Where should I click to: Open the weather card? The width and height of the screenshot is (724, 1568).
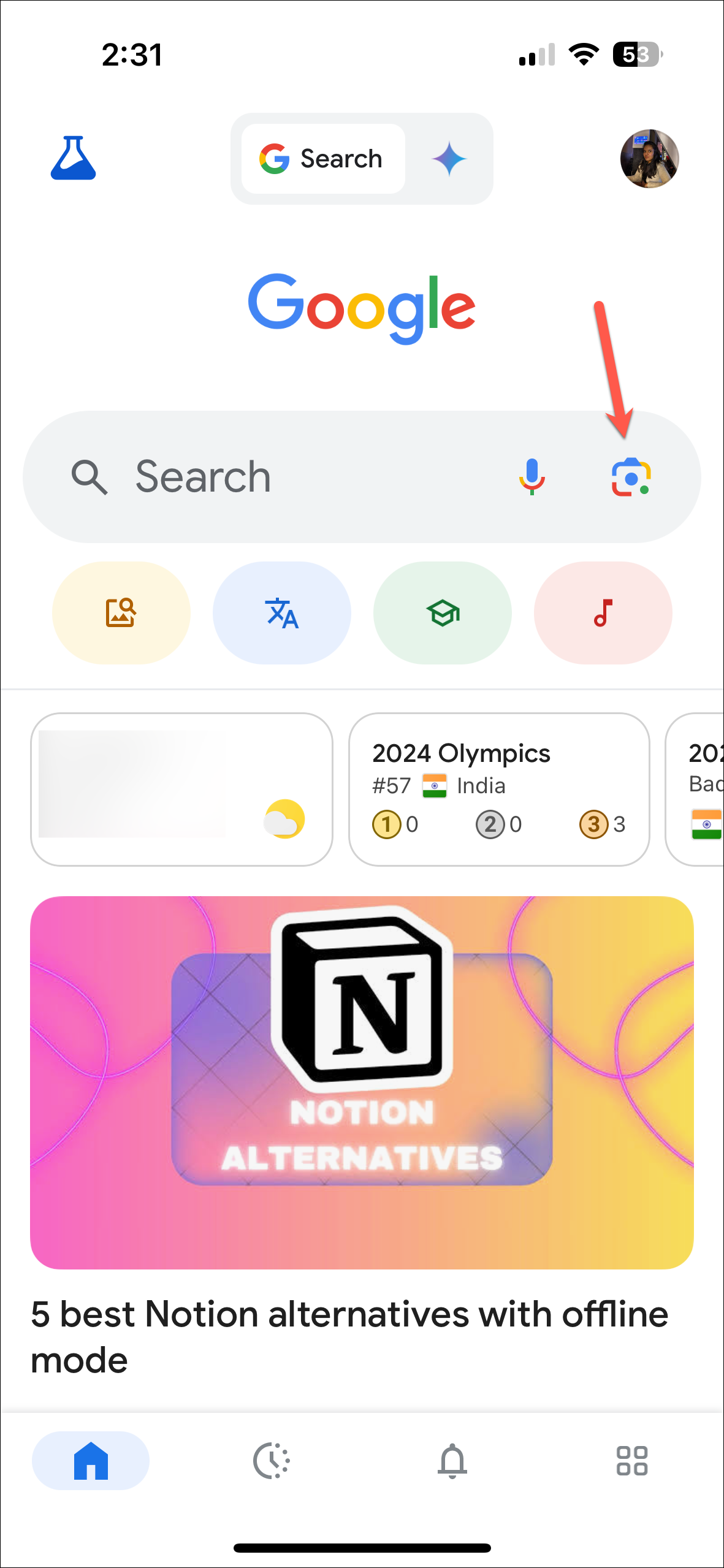pos(181,789)
